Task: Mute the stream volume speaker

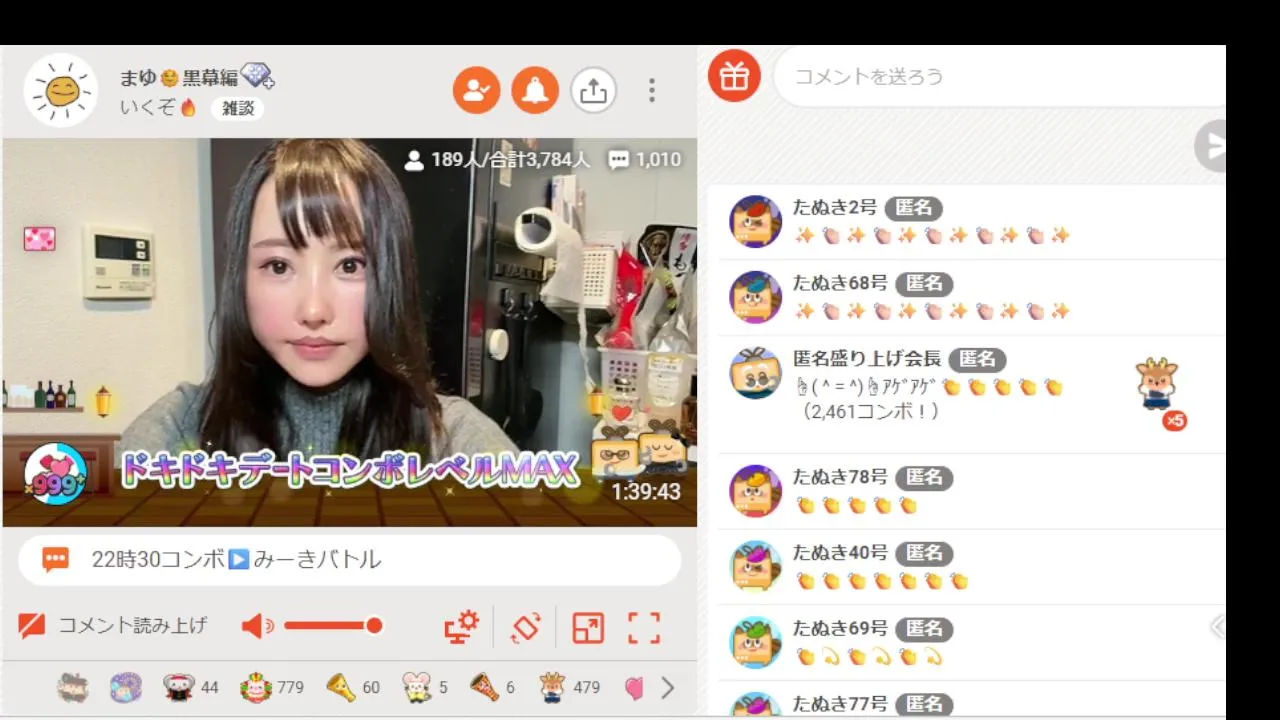Action: (x=256, y=627)
